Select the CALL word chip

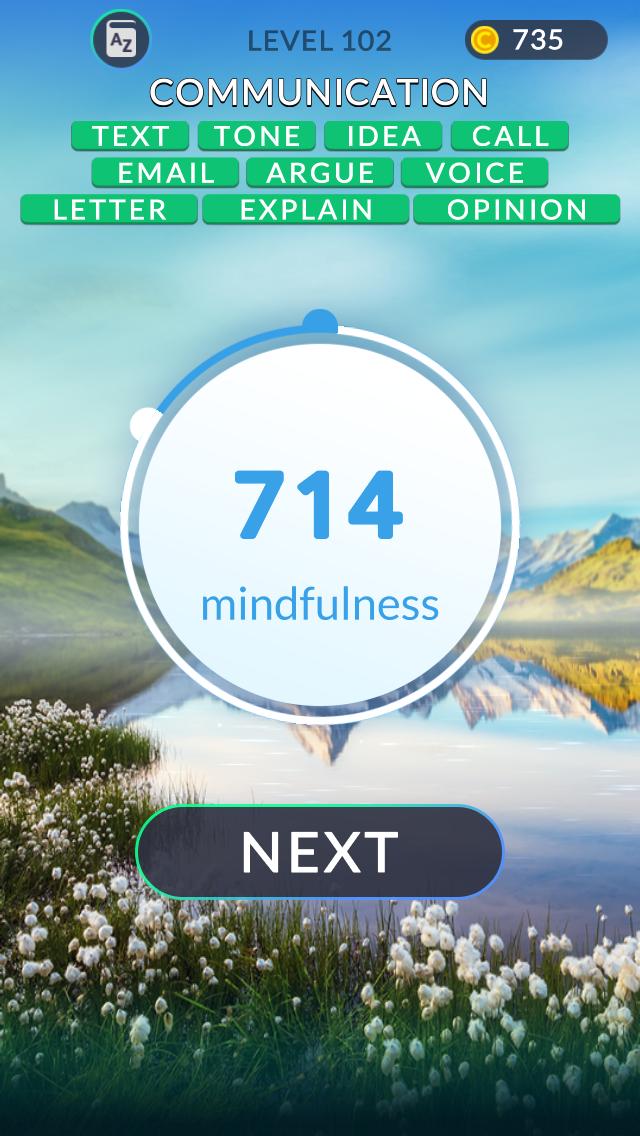point(510,136)
